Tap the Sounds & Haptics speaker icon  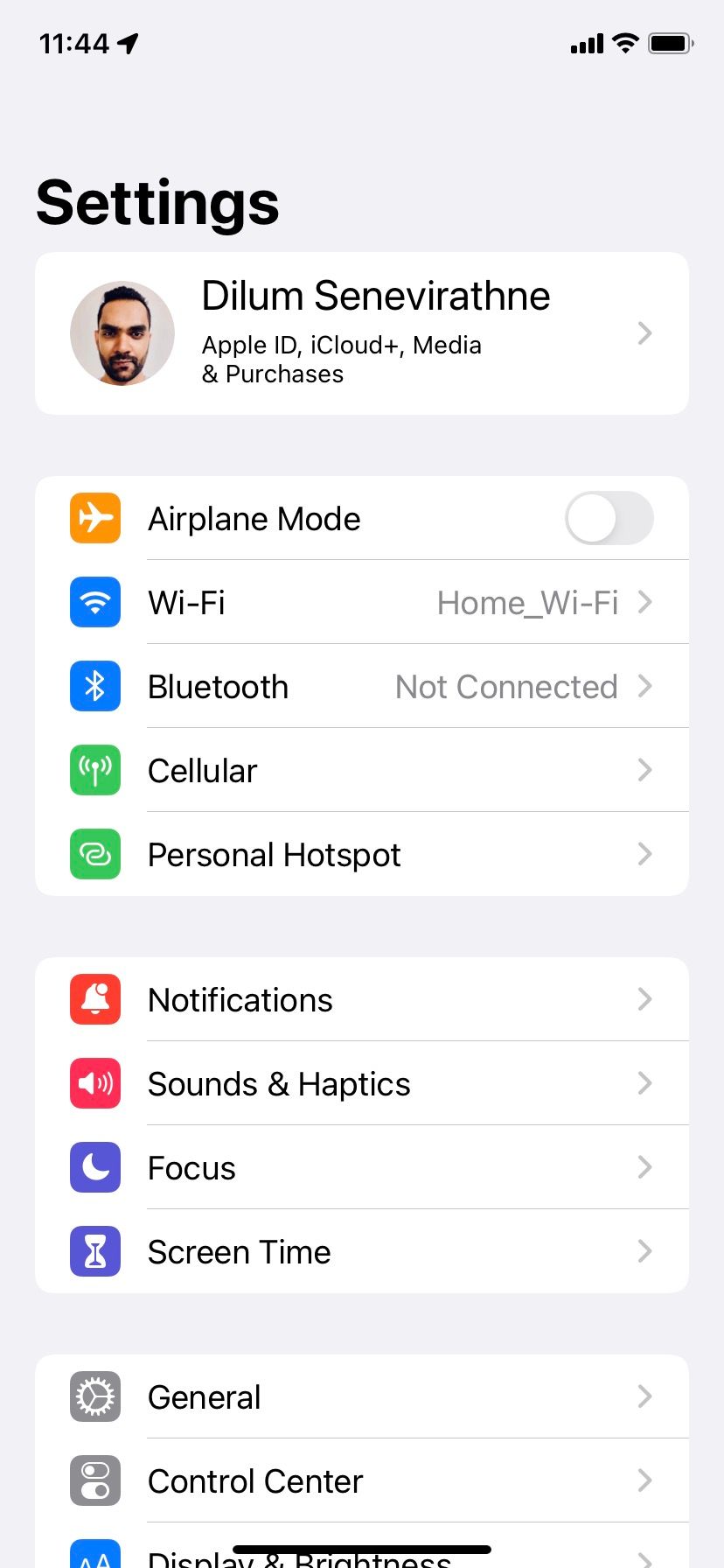(x=94, y=1083)
